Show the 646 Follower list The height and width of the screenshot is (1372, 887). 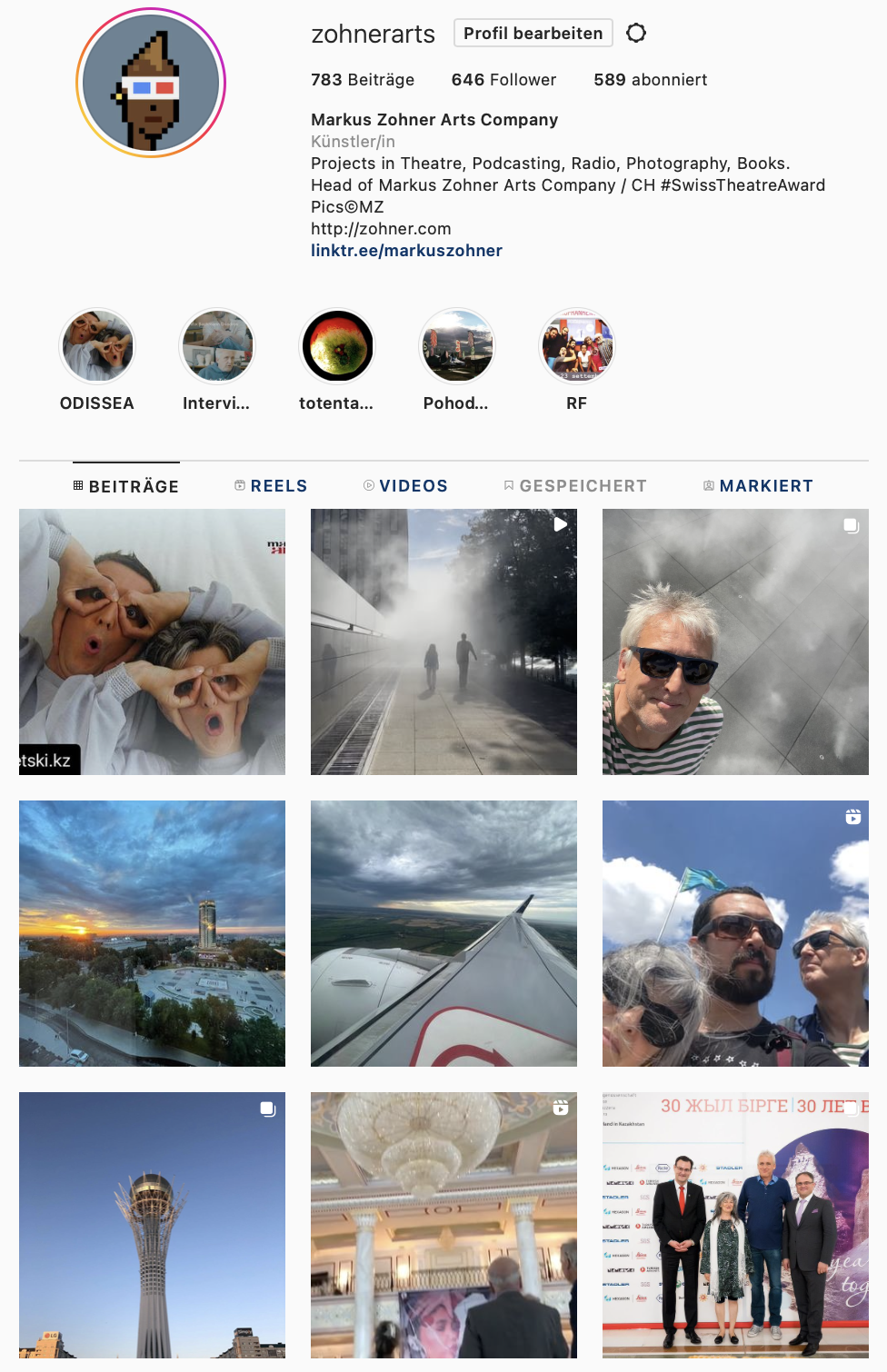coord(503,80)
